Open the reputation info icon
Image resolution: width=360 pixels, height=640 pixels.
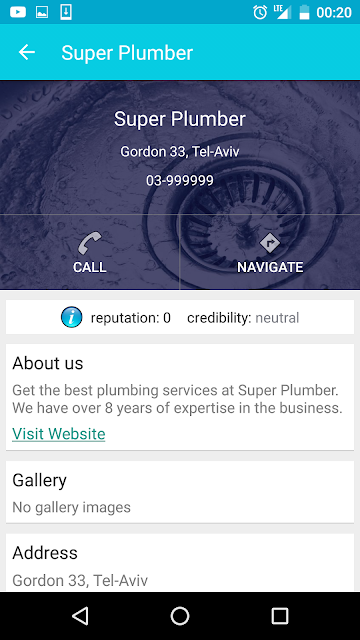[71, 318]
